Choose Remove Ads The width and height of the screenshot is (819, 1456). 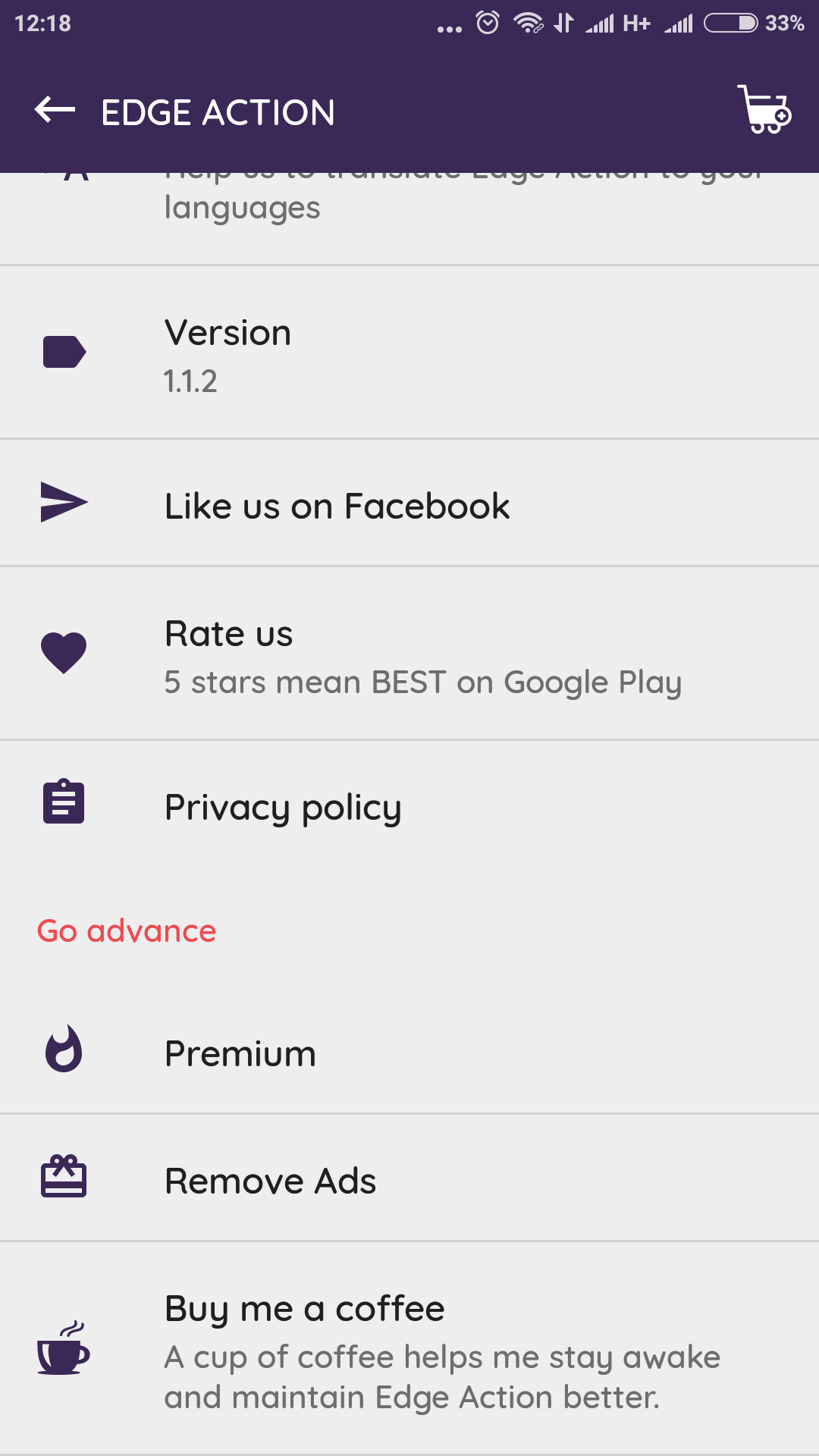pyautogui.click(x=409, y=1178)
